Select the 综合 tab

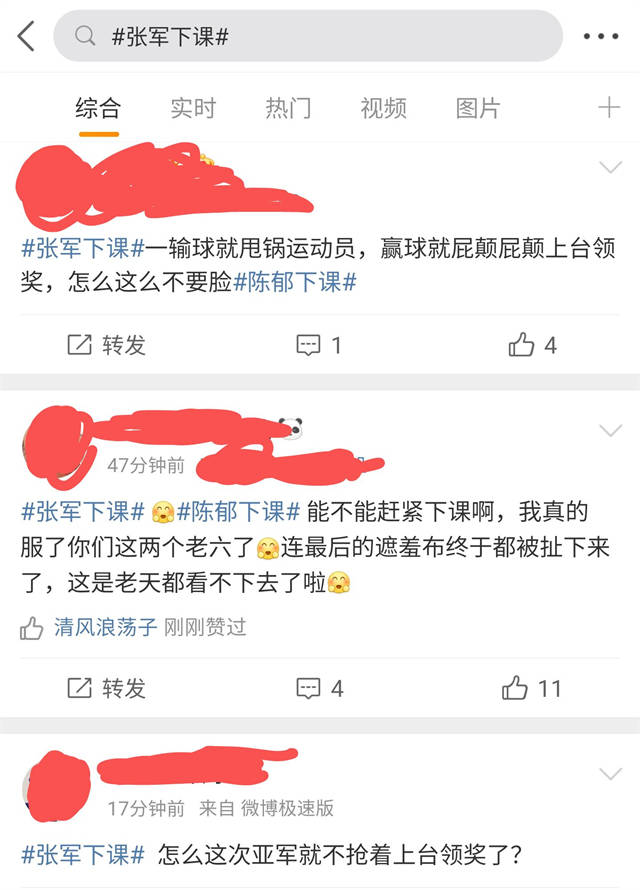point(98,108)
